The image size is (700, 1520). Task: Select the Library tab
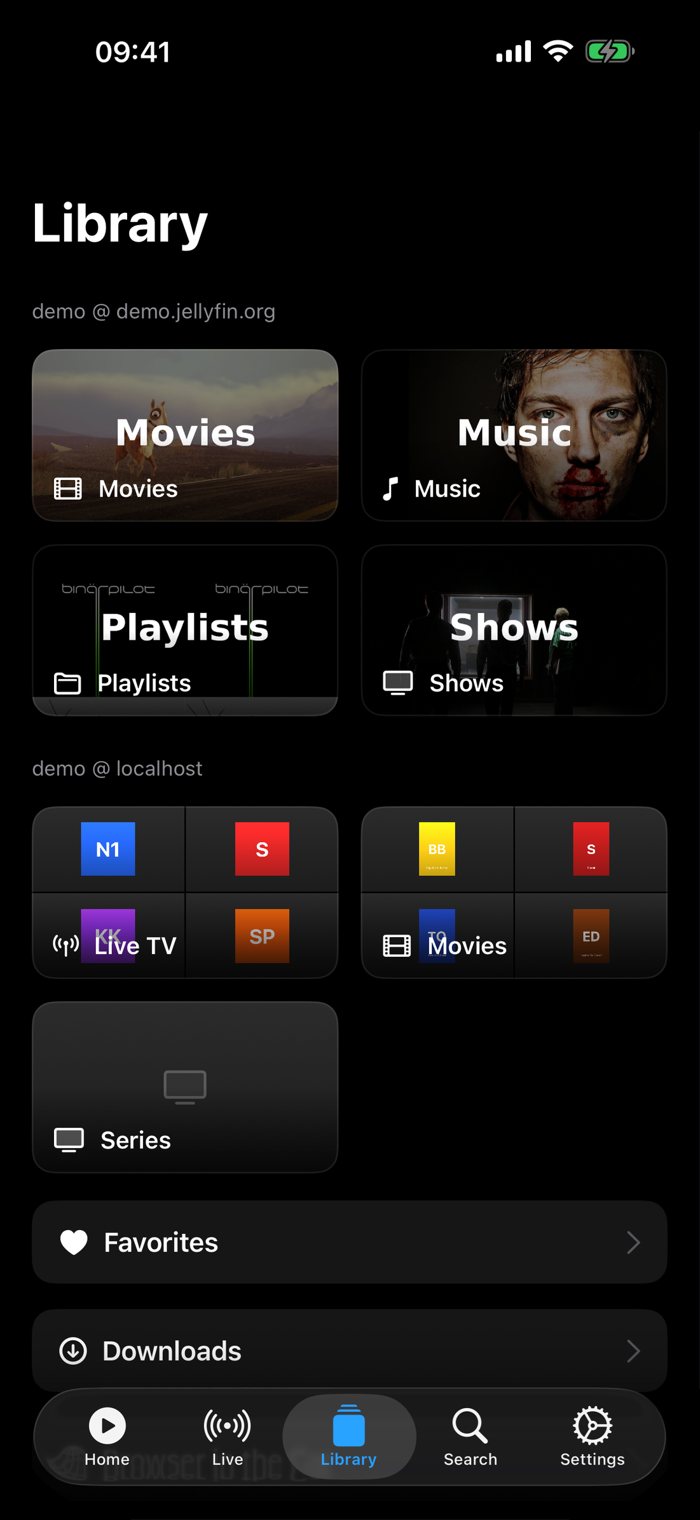pos(349,1437)
